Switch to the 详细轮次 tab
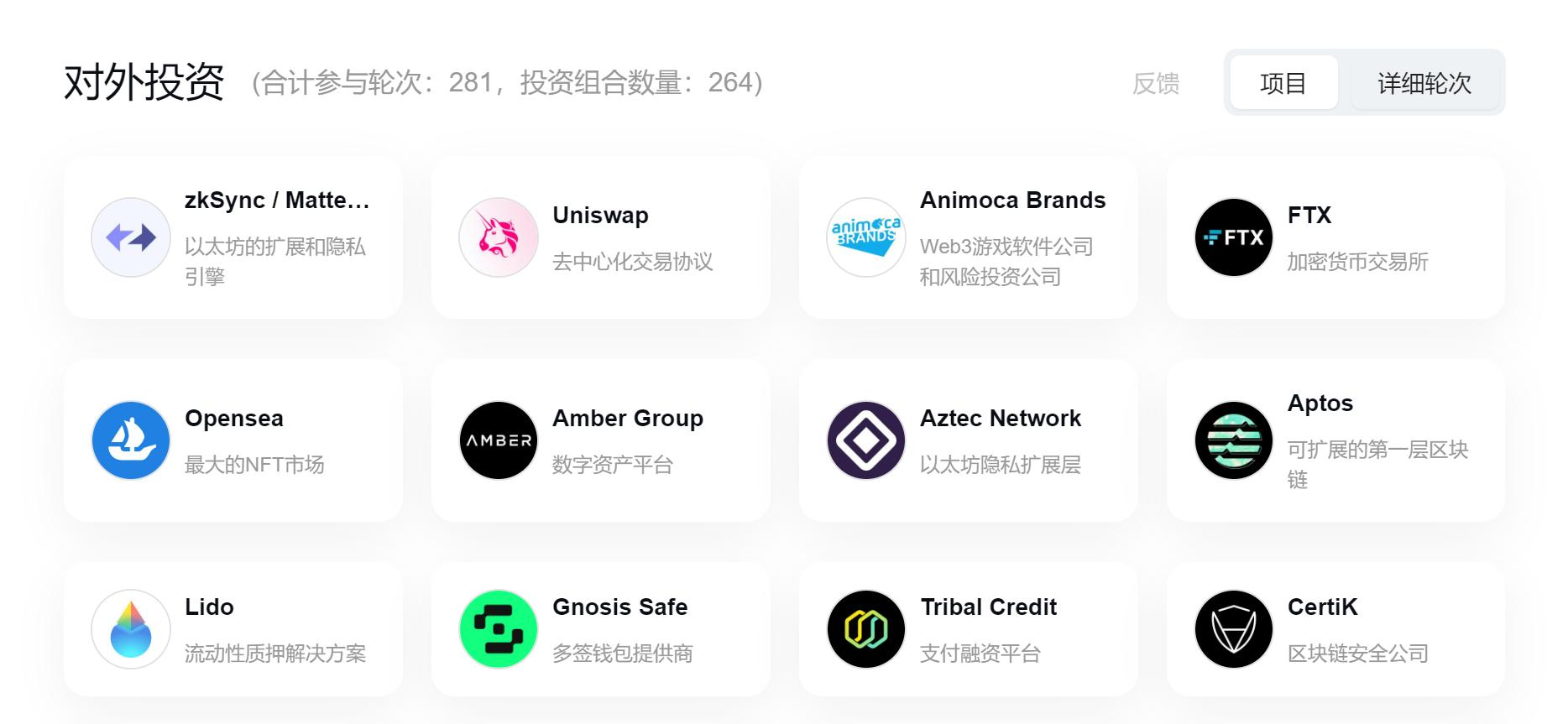The height and width of the screenshot is (724, 1568). tap(1424, 83)
